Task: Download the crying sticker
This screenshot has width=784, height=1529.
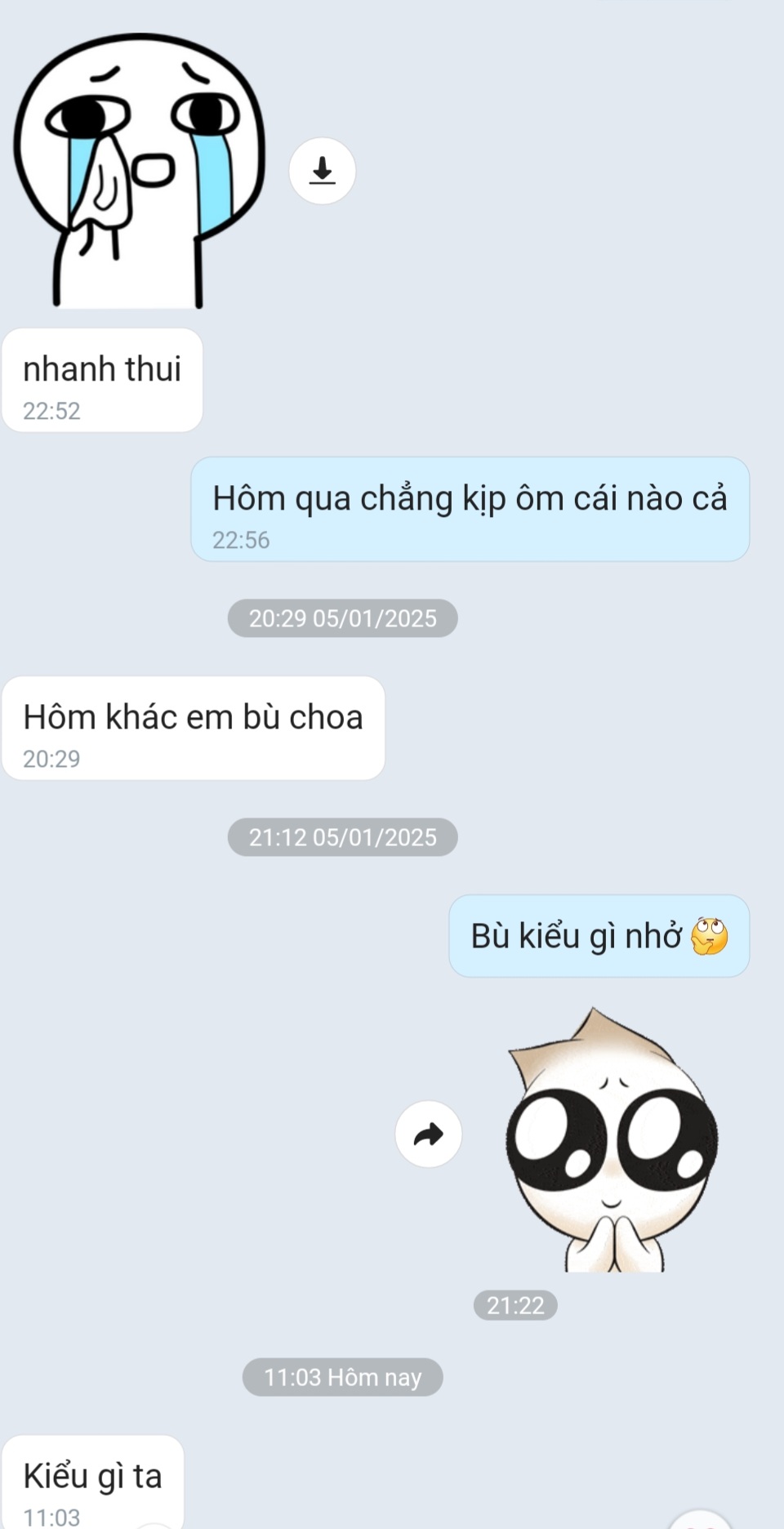Action: [x=322, y=171]
